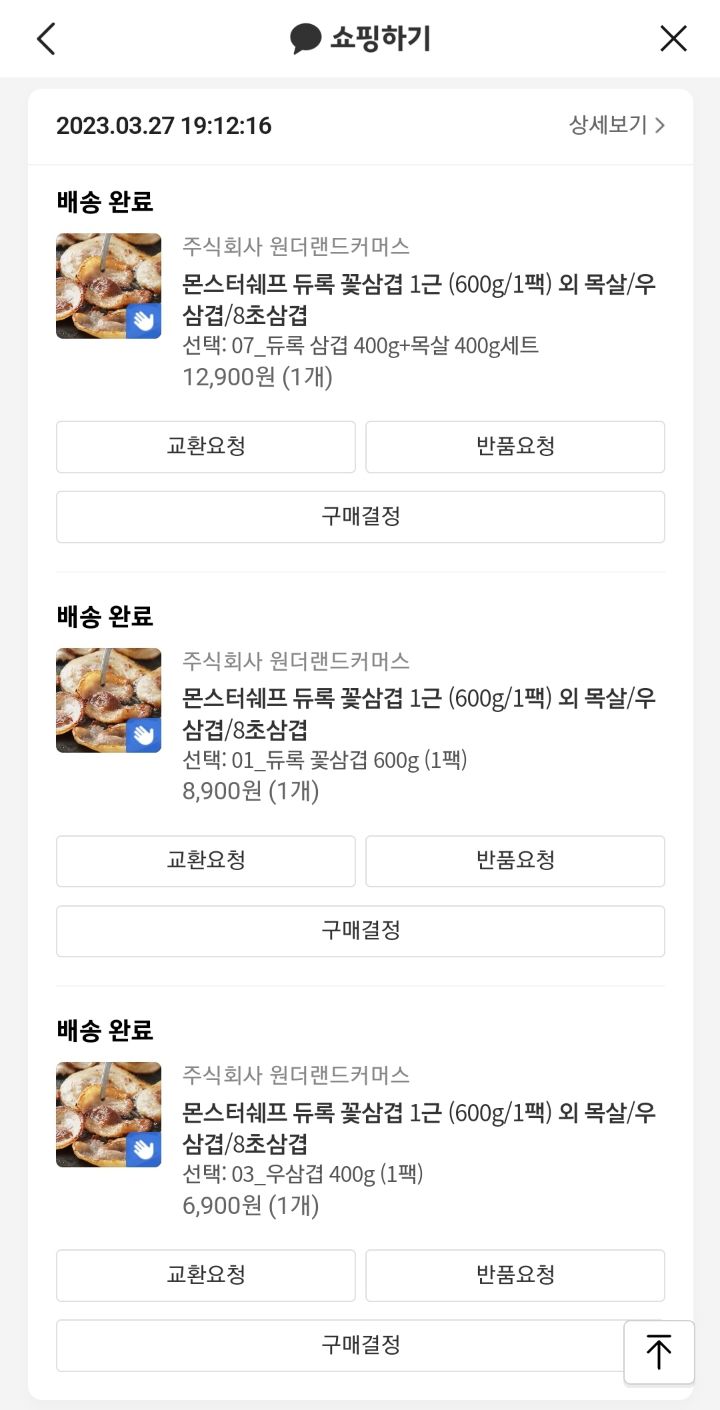720x1410 pixels.
Task: Request 반품요청 for the 12,900원 item
Action: click(515, 447)
